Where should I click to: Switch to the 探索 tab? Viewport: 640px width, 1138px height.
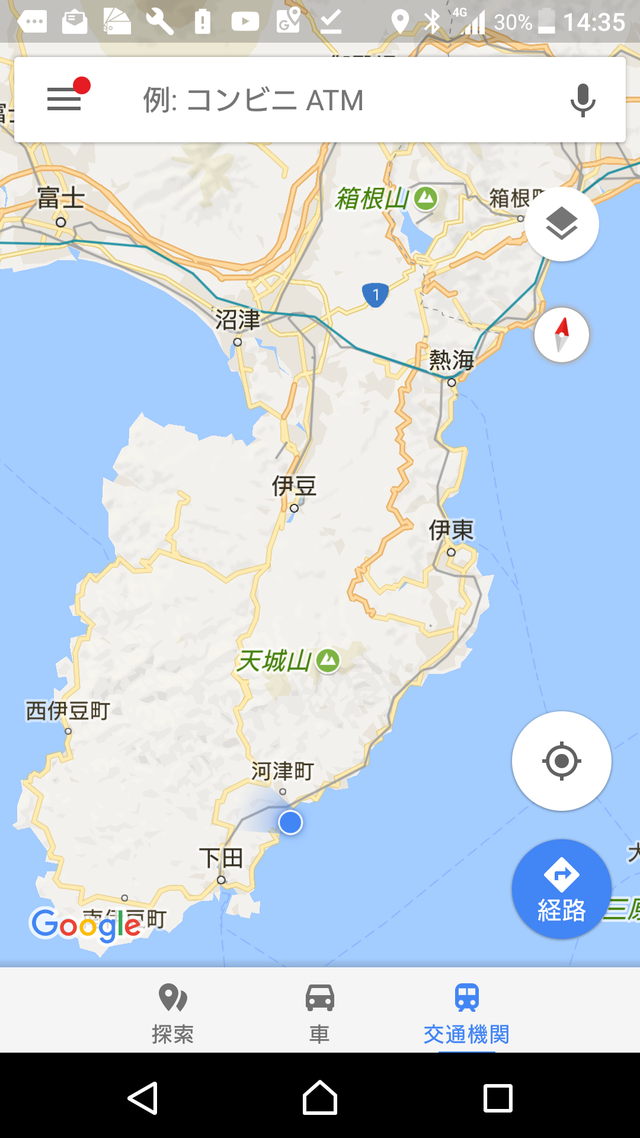pyautogui.click(x=173, y=1013)
